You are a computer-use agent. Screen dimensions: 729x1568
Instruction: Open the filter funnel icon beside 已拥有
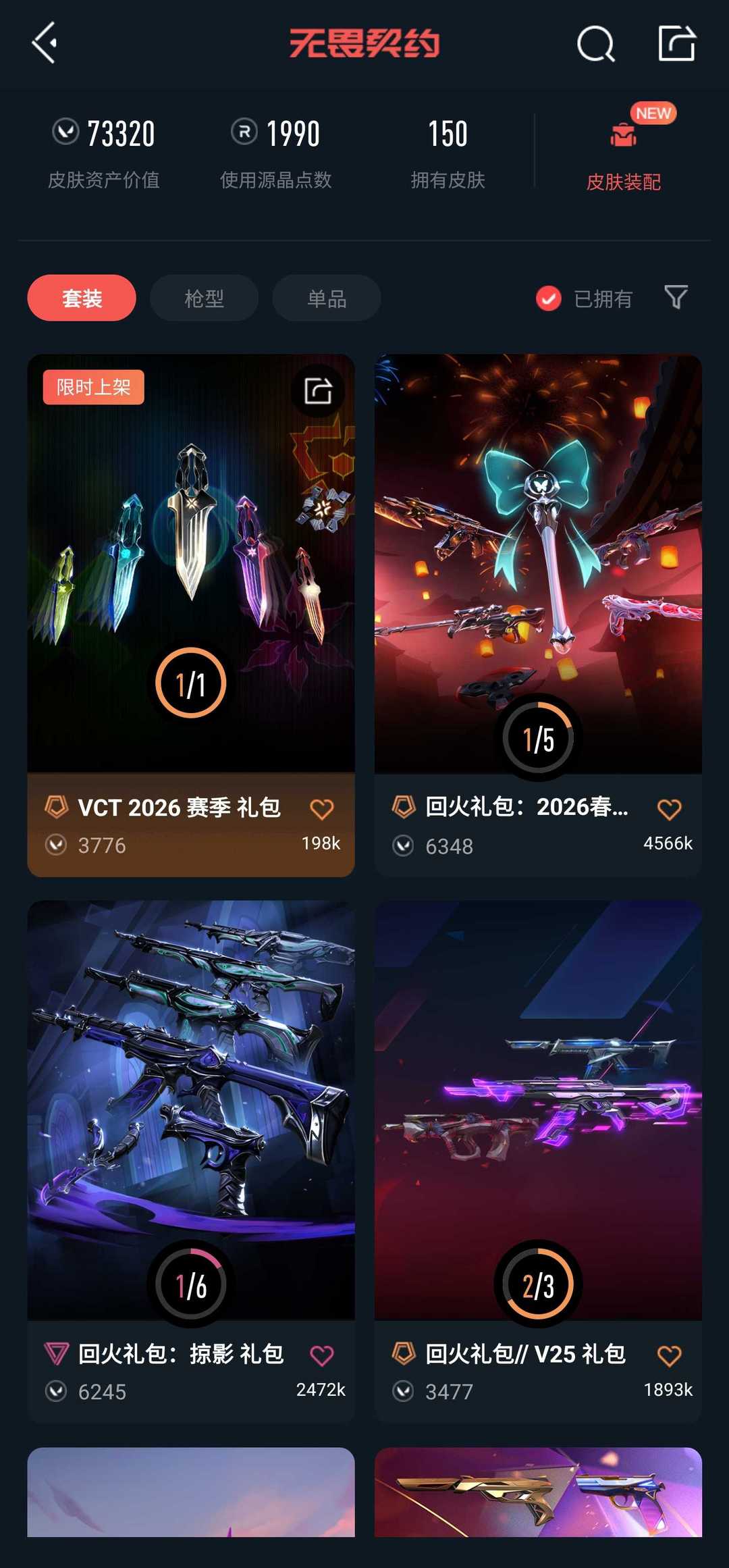pos(676,298)
